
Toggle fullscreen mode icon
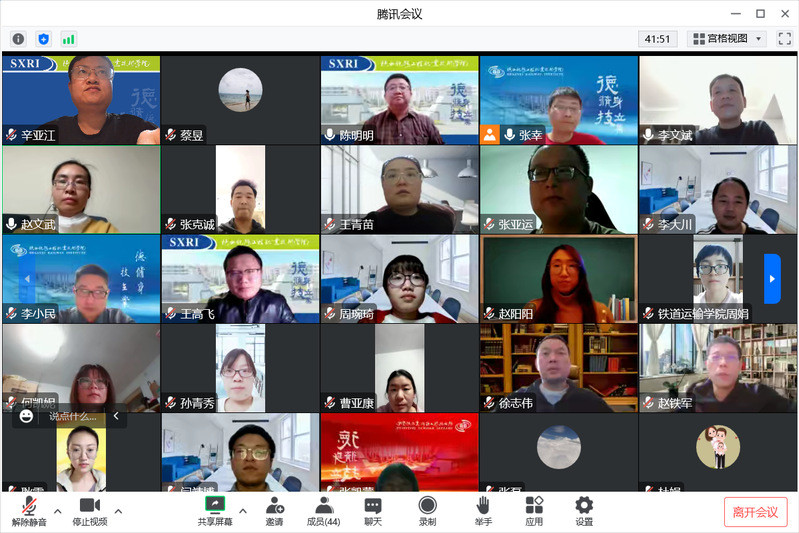[x=784, y=39]
